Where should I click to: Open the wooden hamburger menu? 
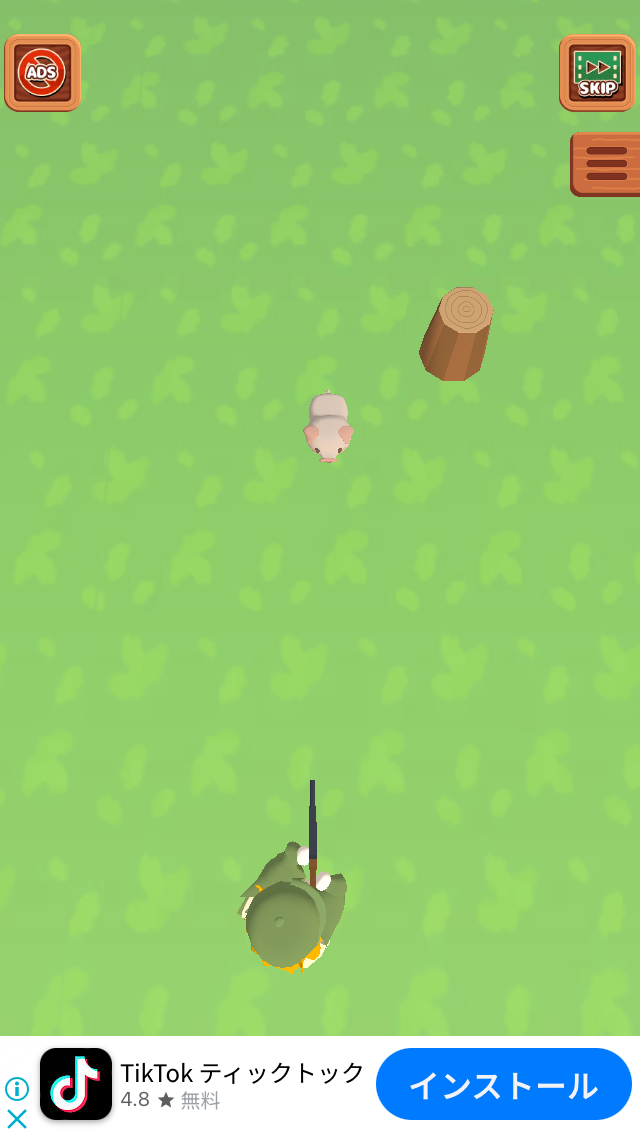(606, 164)
